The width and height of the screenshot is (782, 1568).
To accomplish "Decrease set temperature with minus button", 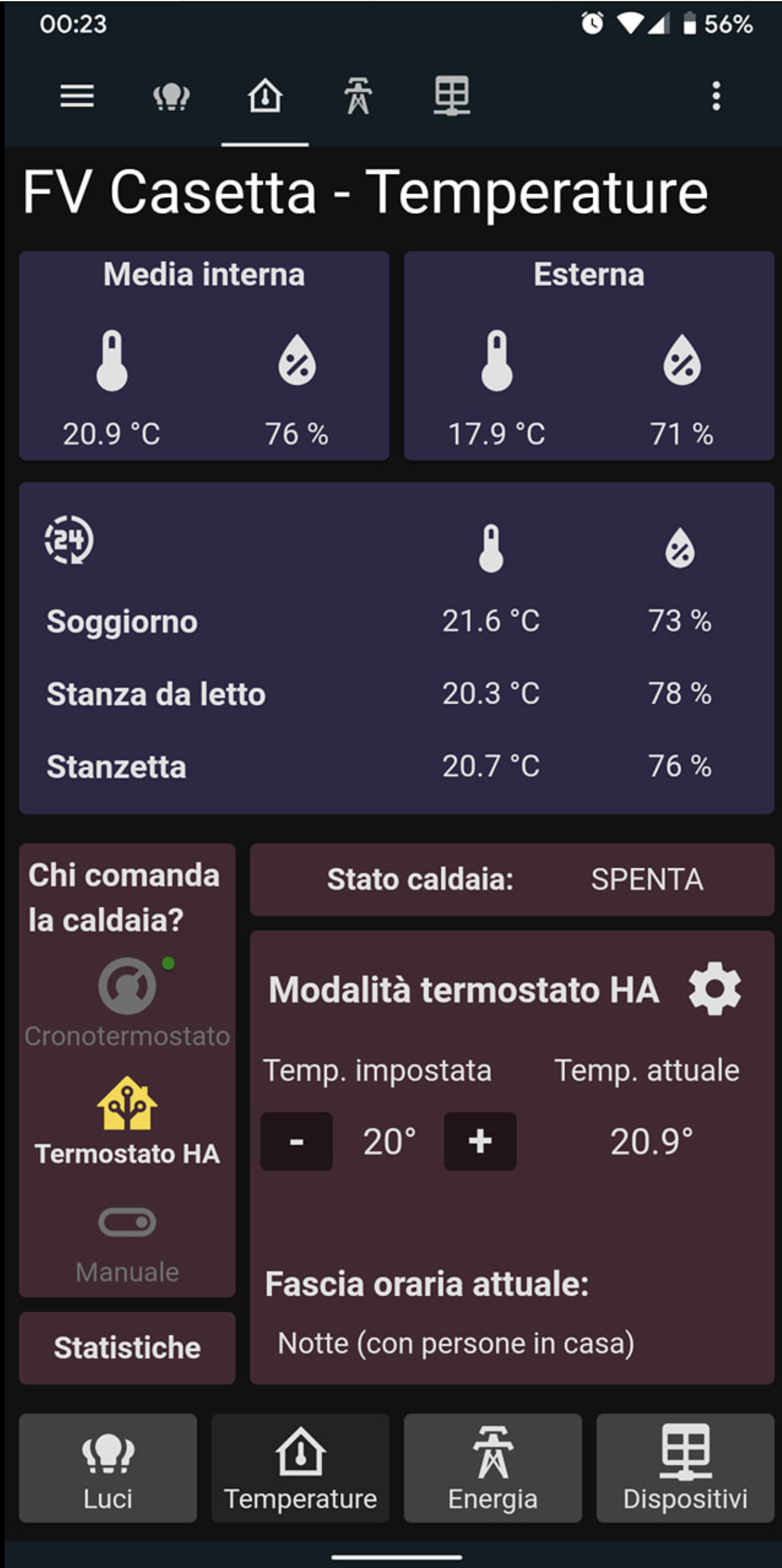I will pyautogui.click(x=296, y=1141).
